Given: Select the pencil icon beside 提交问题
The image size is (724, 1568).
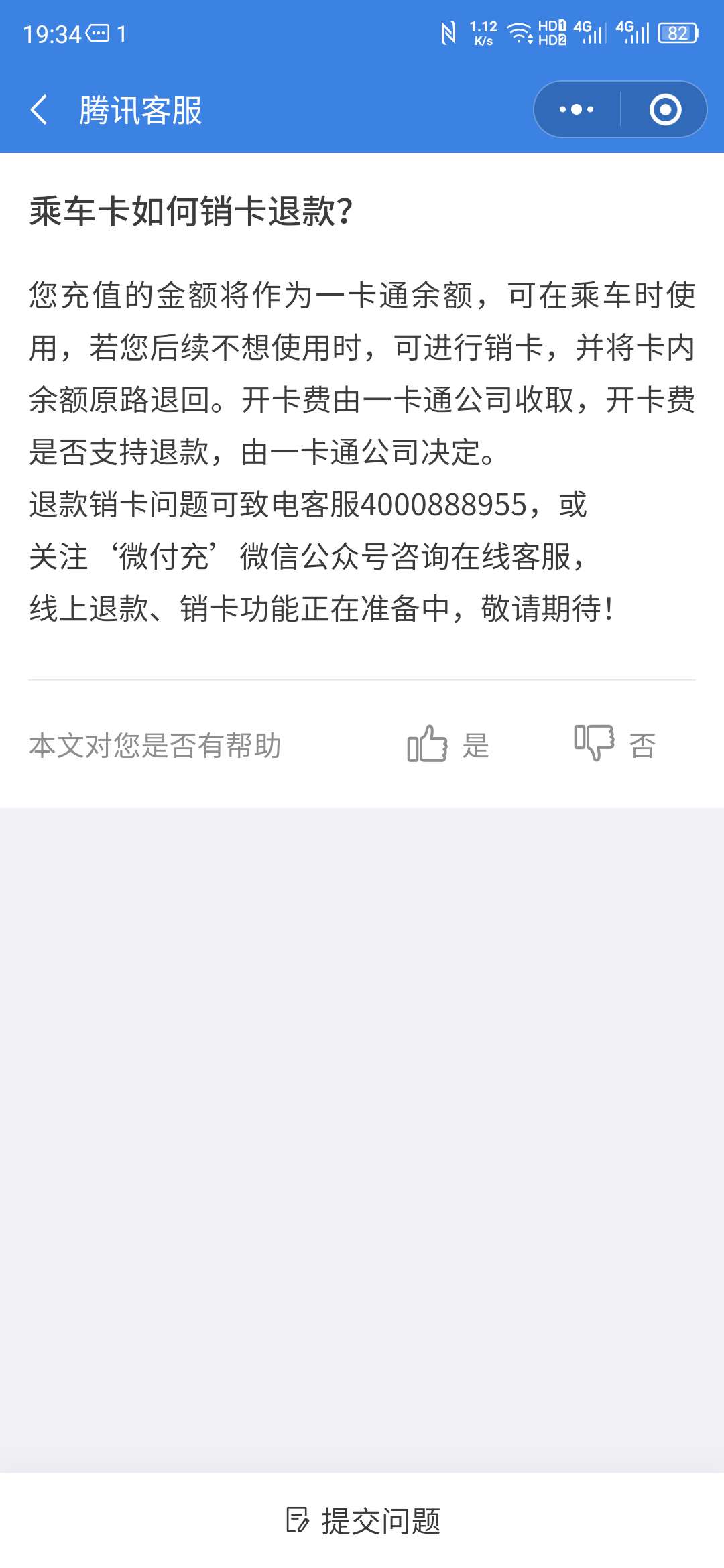Looking at the screenshot, I should (298, 1519).
